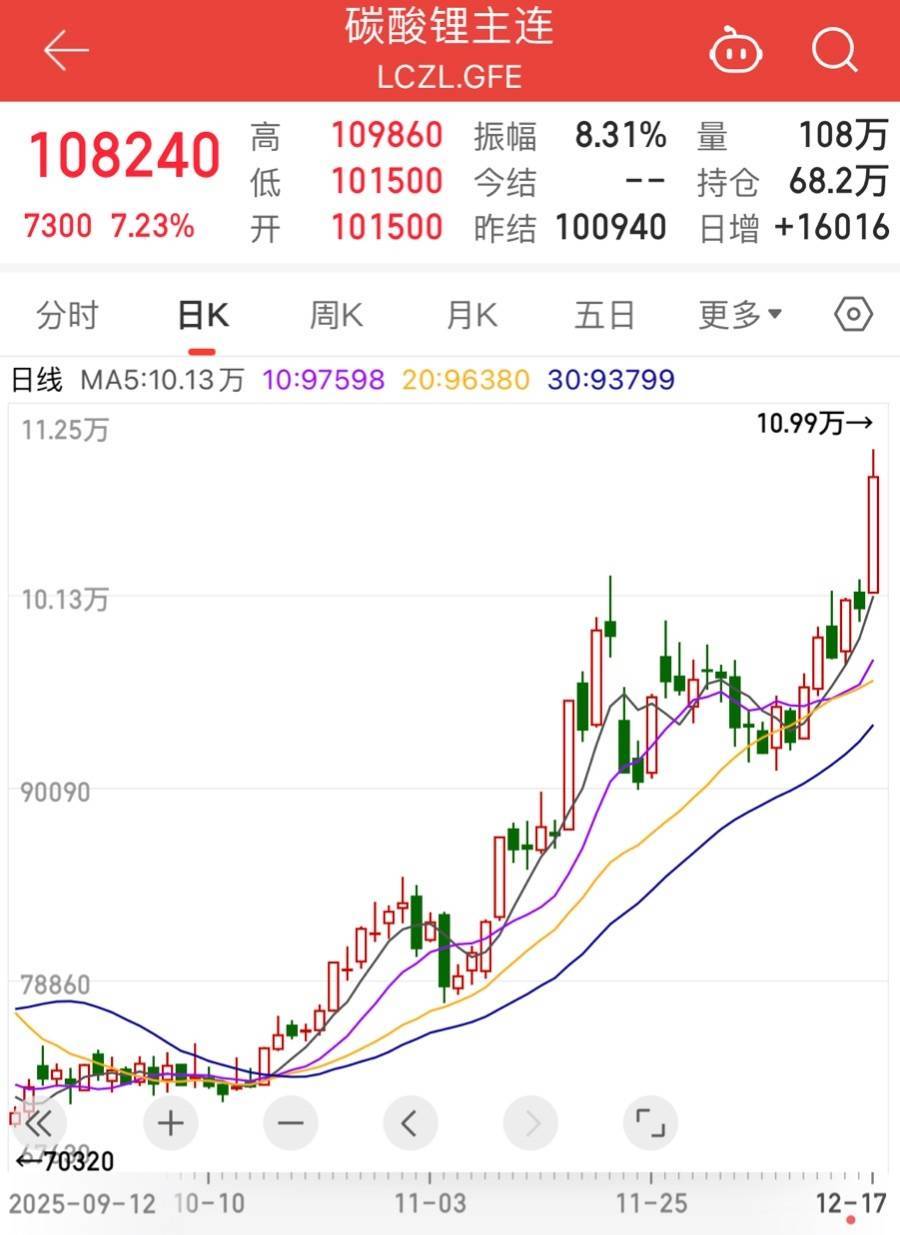The width and height of the screenshot is (900, 1235).
Task: Zoom out using the minus icon
Action: click(290, 1122)
